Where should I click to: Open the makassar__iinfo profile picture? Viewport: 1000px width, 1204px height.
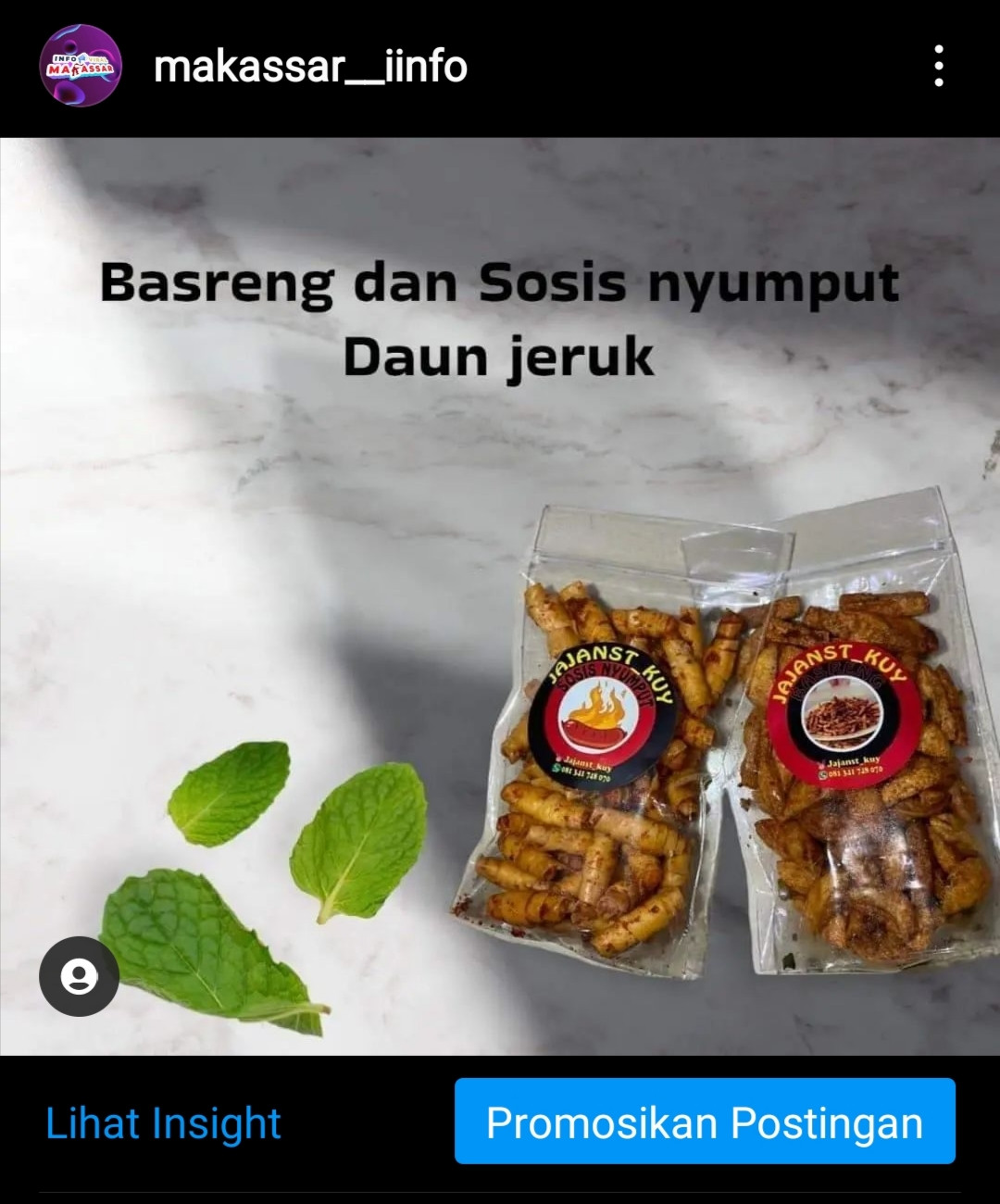[81, 67]
